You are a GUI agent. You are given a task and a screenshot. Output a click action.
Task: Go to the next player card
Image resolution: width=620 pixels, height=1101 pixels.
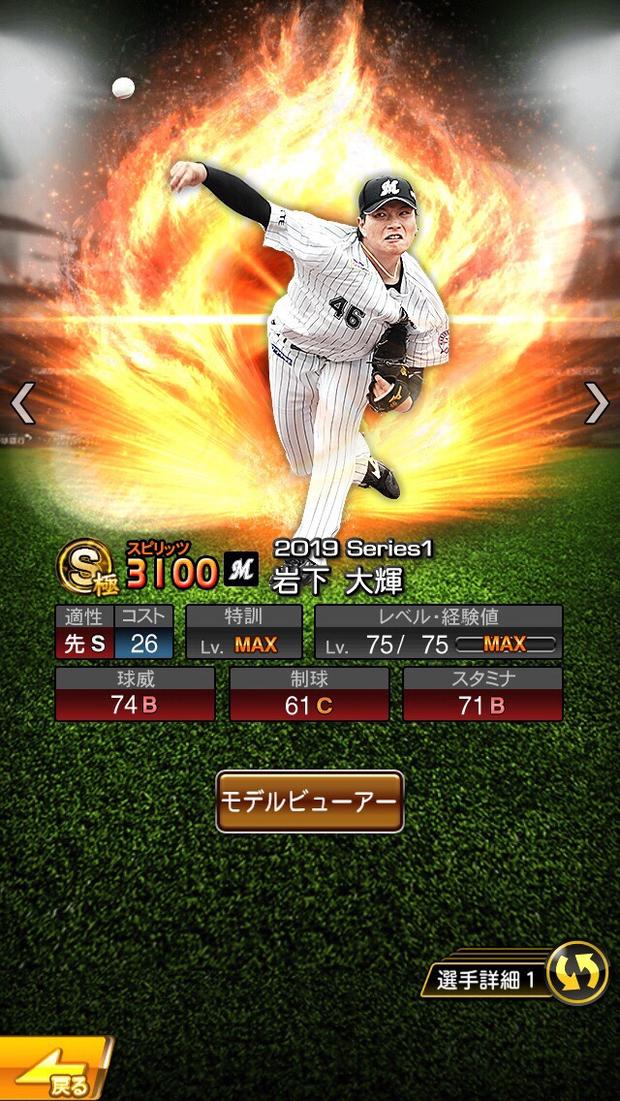[x=596, y=403]
